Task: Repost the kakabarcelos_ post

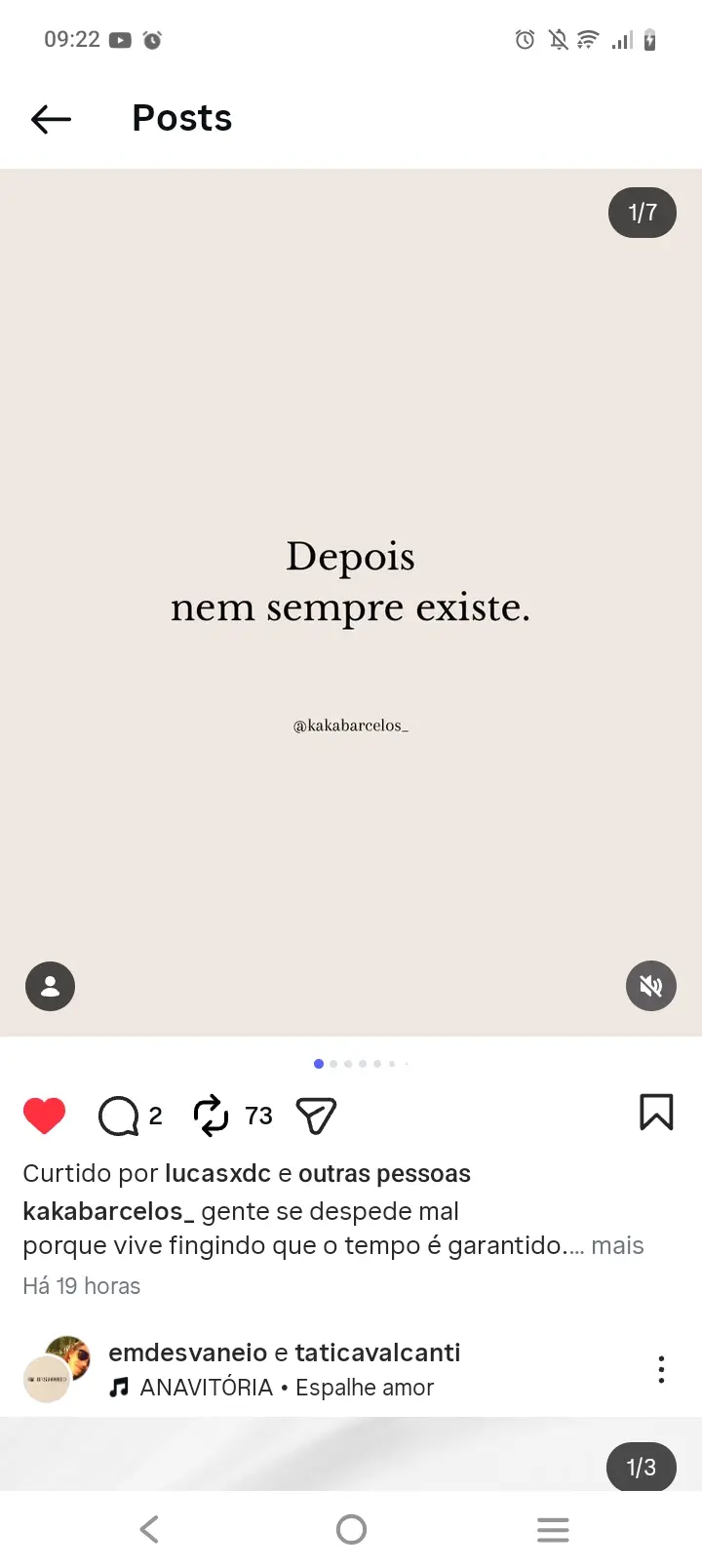Action: pos(211,1116)
